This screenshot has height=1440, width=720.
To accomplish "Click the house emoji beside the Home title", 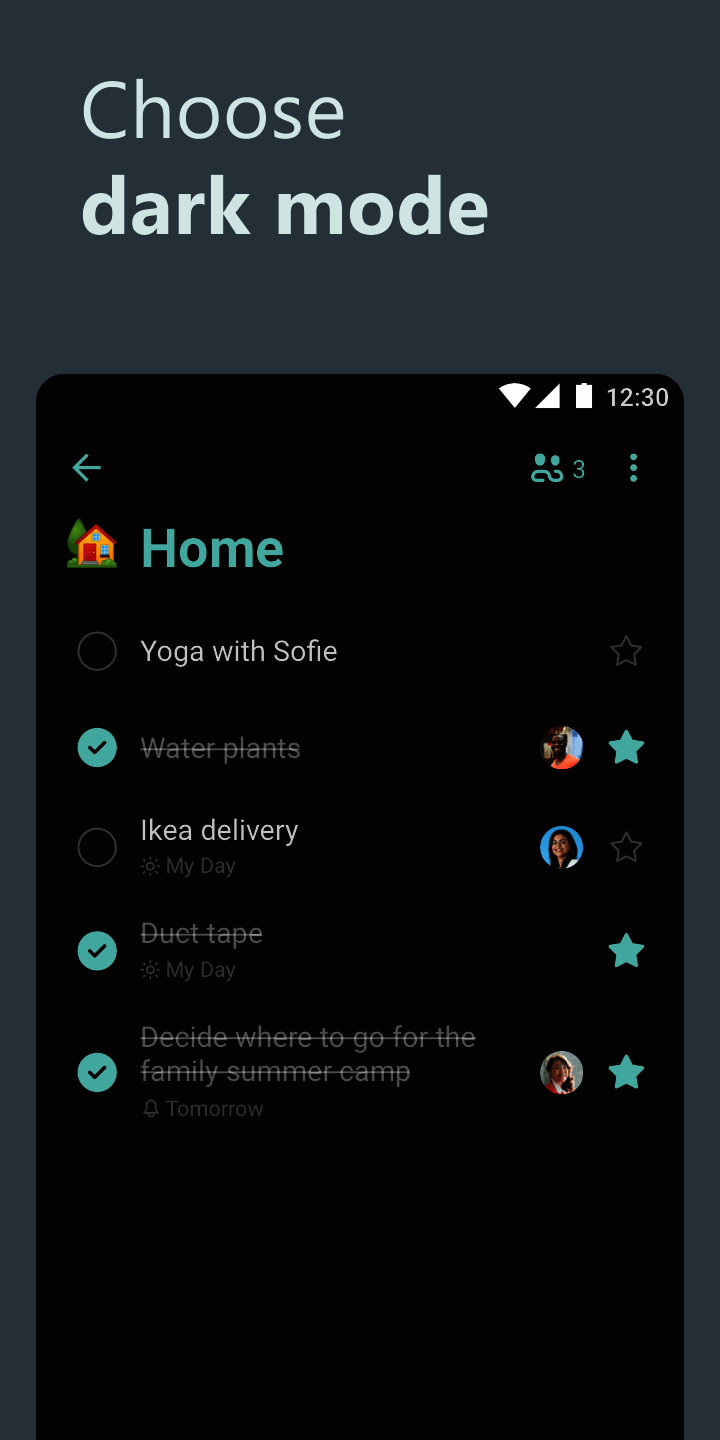I will pos(95,547).
